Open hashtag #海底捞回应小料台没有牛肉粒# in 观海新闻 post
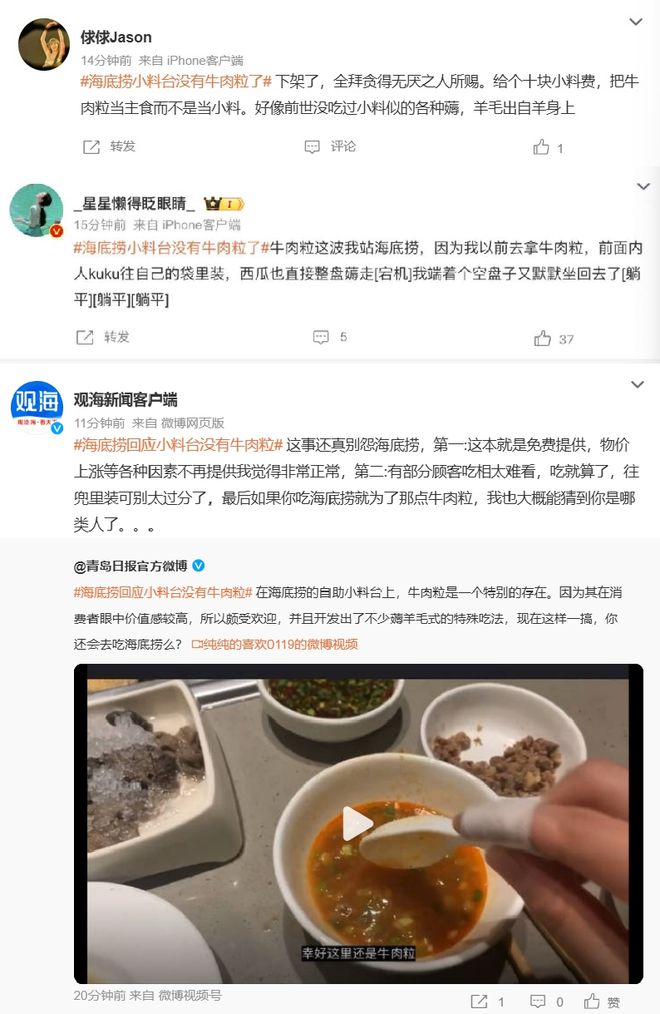 179,444
